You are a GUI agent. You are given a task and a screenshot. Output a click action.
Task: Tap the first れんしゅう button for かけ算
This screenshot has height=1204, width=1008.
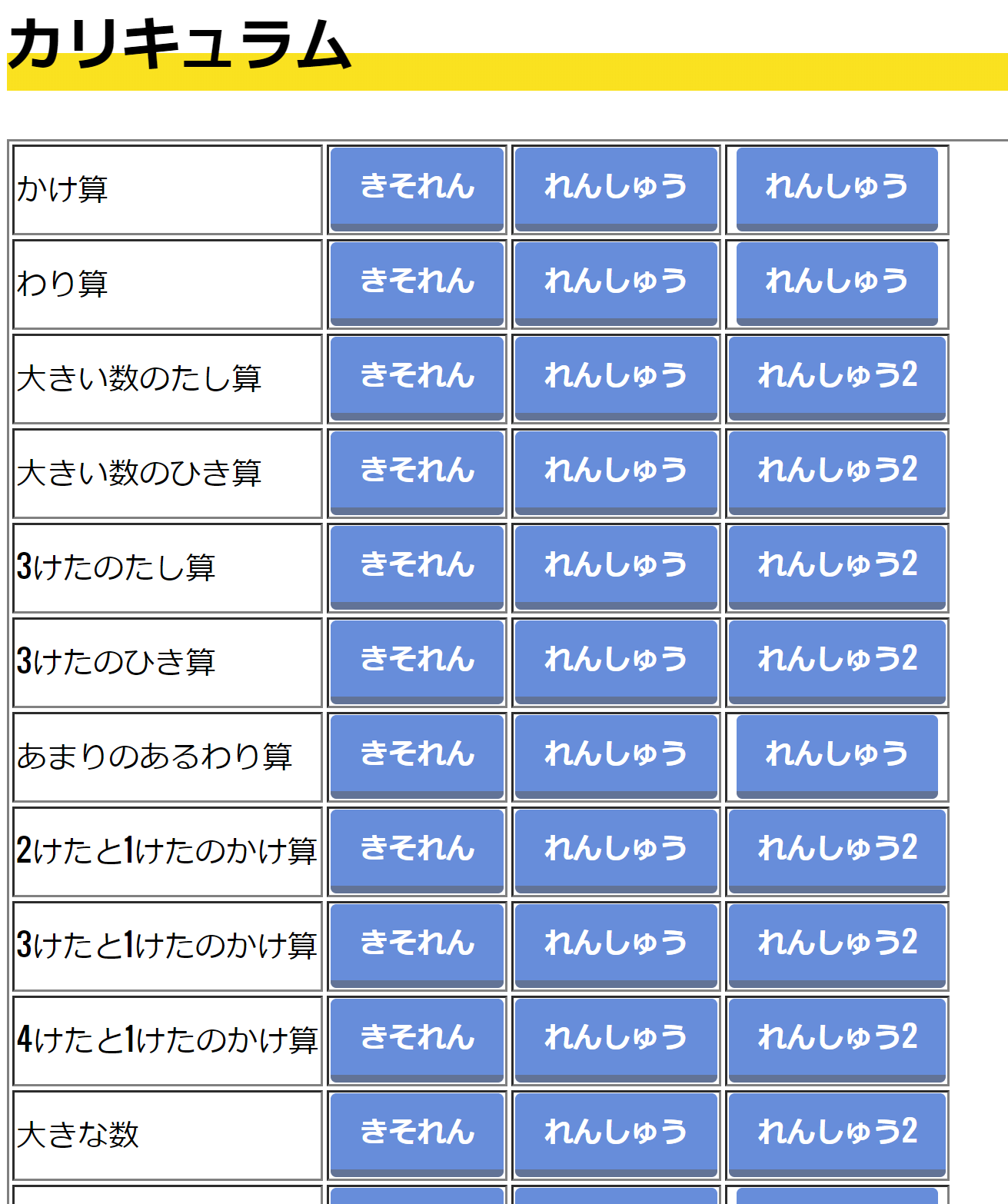(x=615, y=188)
